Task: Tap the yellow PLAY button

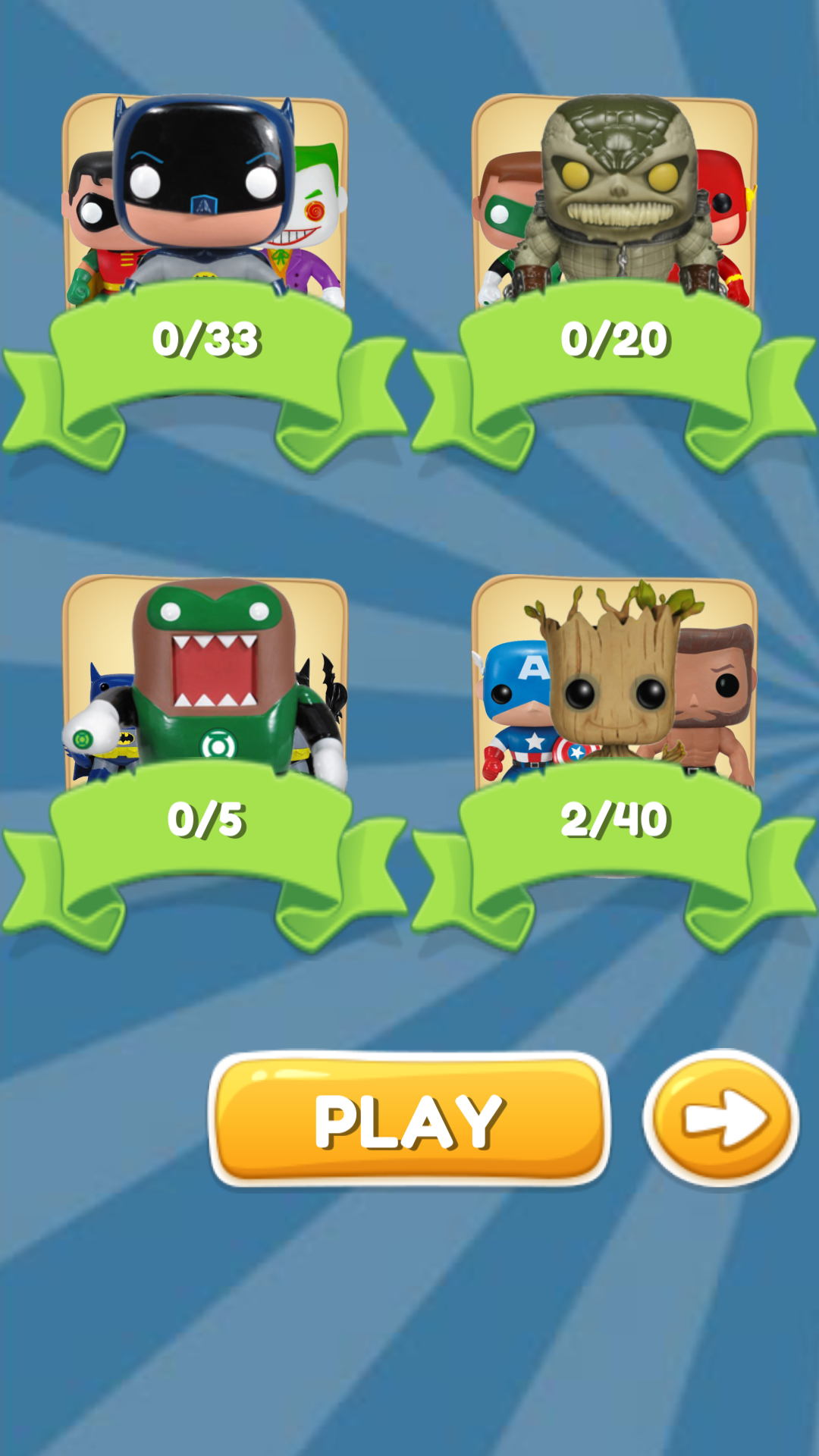Action: (409, 1120)
